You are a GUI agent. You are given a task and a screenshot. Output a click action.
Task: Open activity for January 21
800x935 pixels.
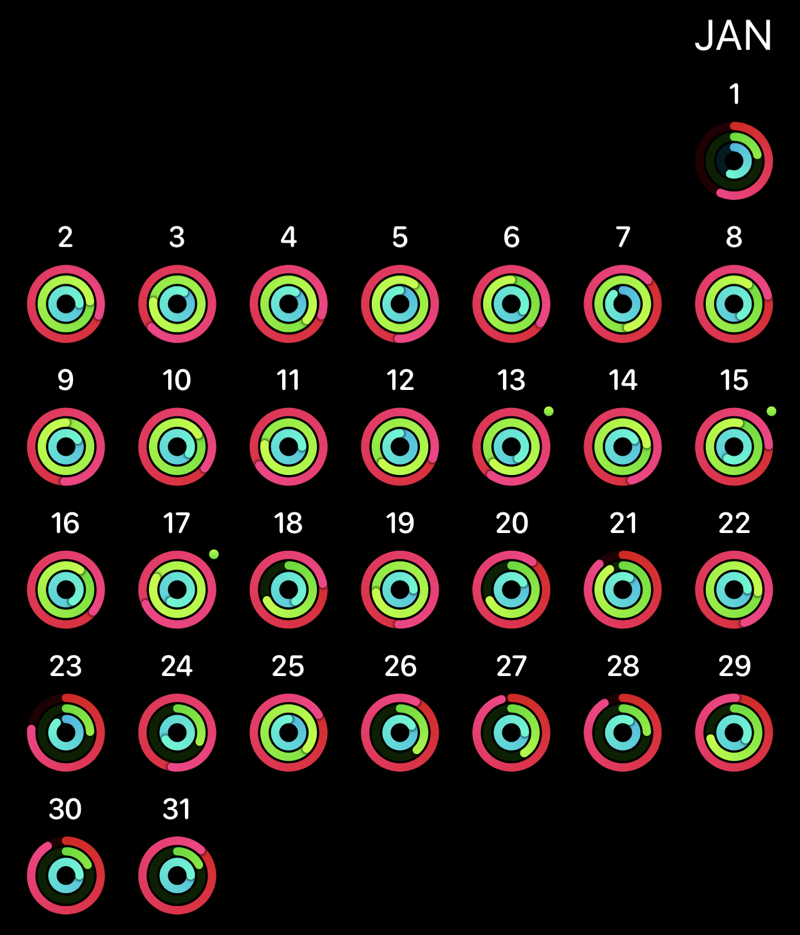pyautogui.click(x=623, y=590)
